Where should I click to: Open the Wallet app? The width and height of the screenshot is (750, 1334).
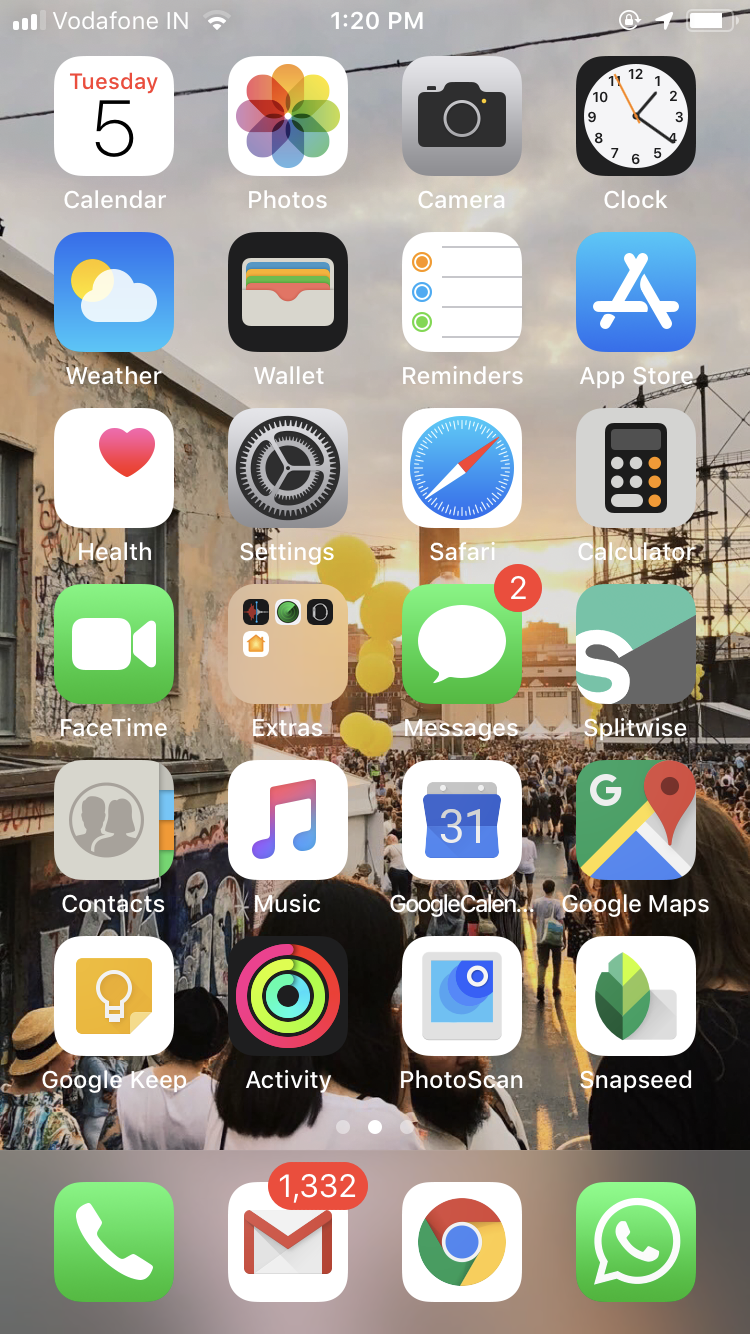288,292
